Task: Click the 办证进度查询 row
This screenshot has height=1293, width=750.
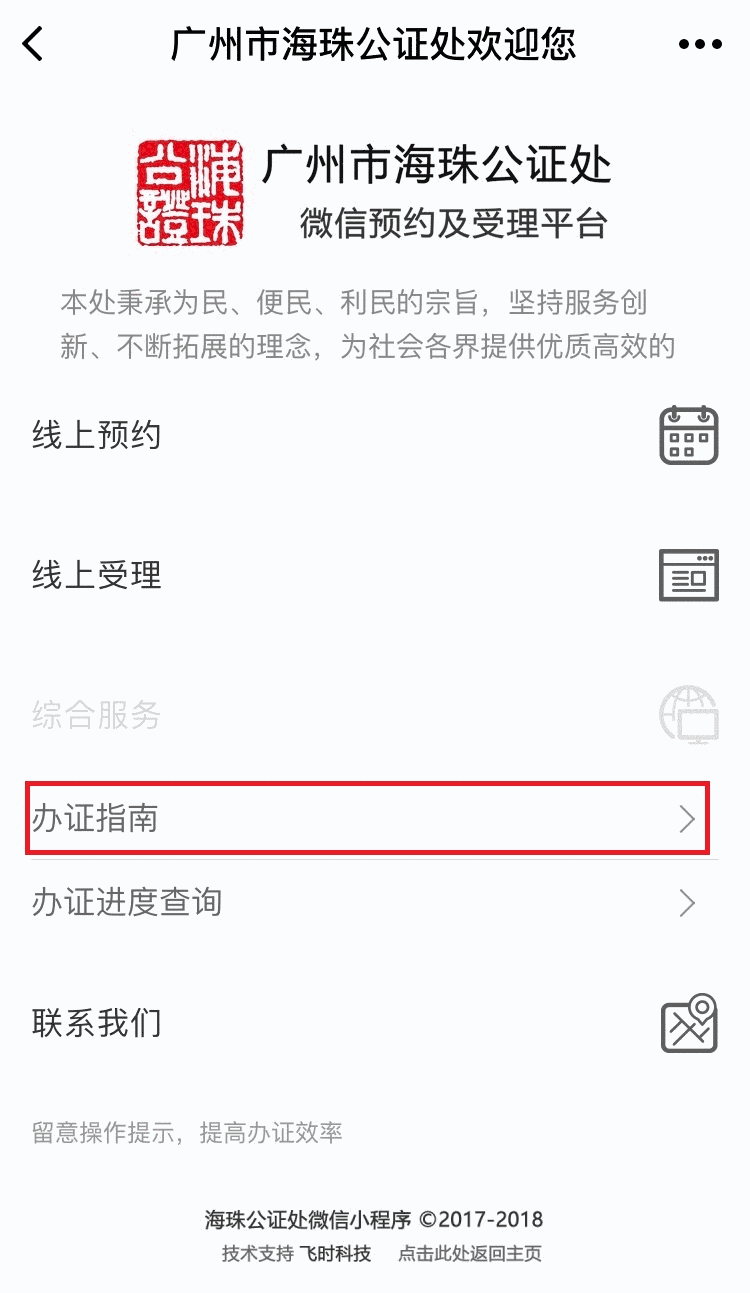Action: 127,902
